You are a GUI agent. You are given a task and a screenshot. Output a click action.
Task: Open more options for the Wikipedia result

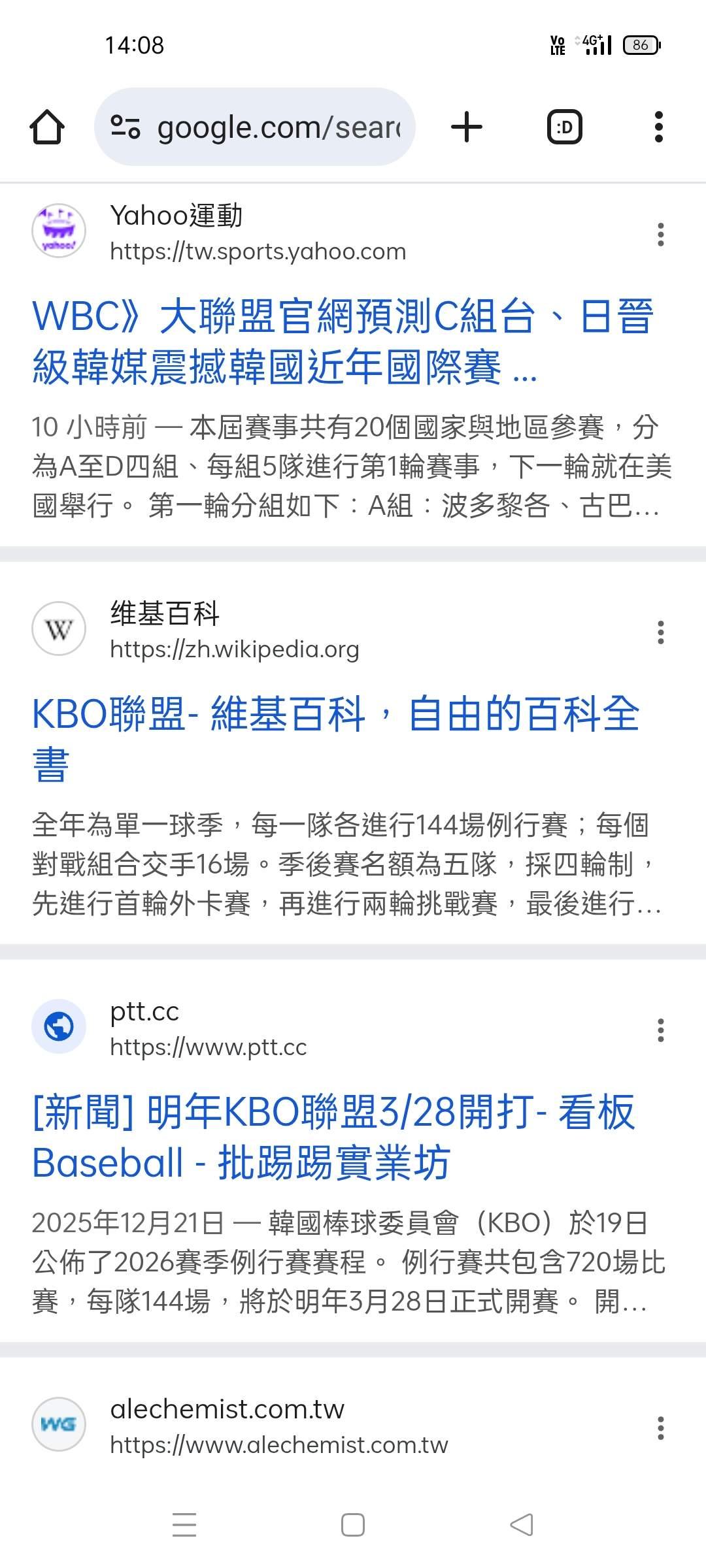pos(661,632)
